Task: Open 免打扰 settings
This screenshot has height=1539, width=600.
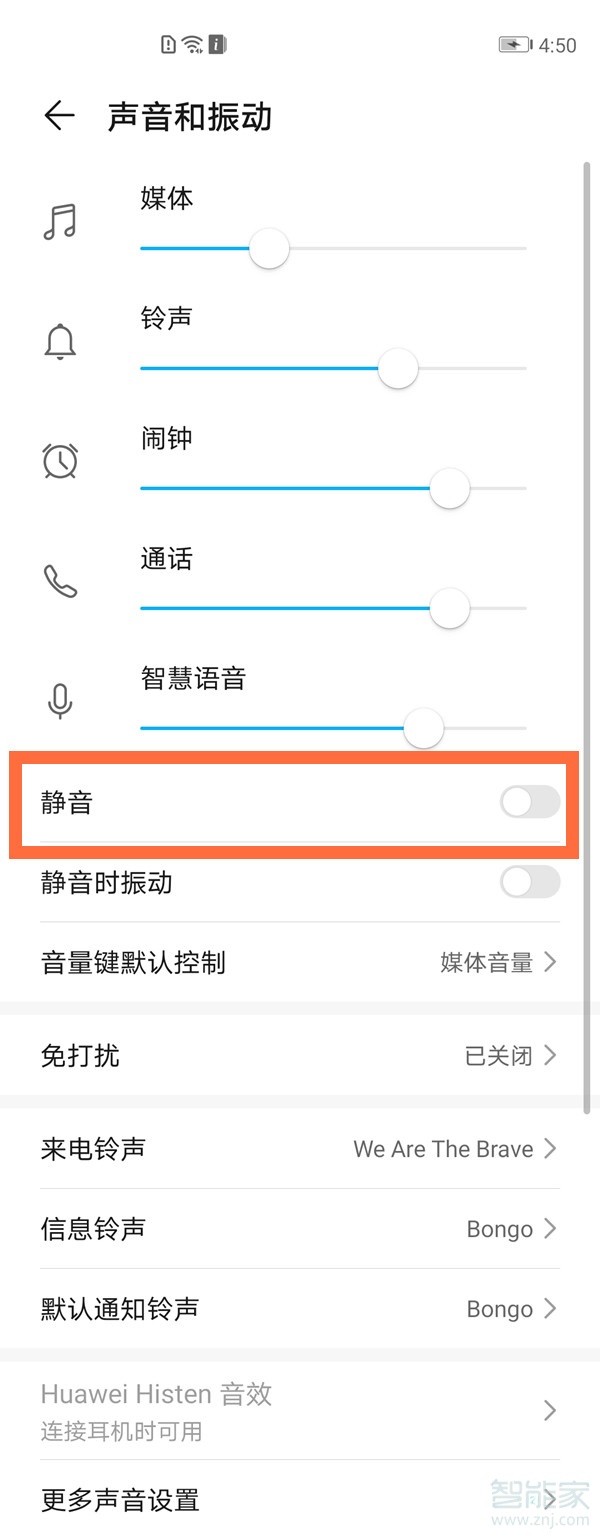Action: (x=300, y=1055)
